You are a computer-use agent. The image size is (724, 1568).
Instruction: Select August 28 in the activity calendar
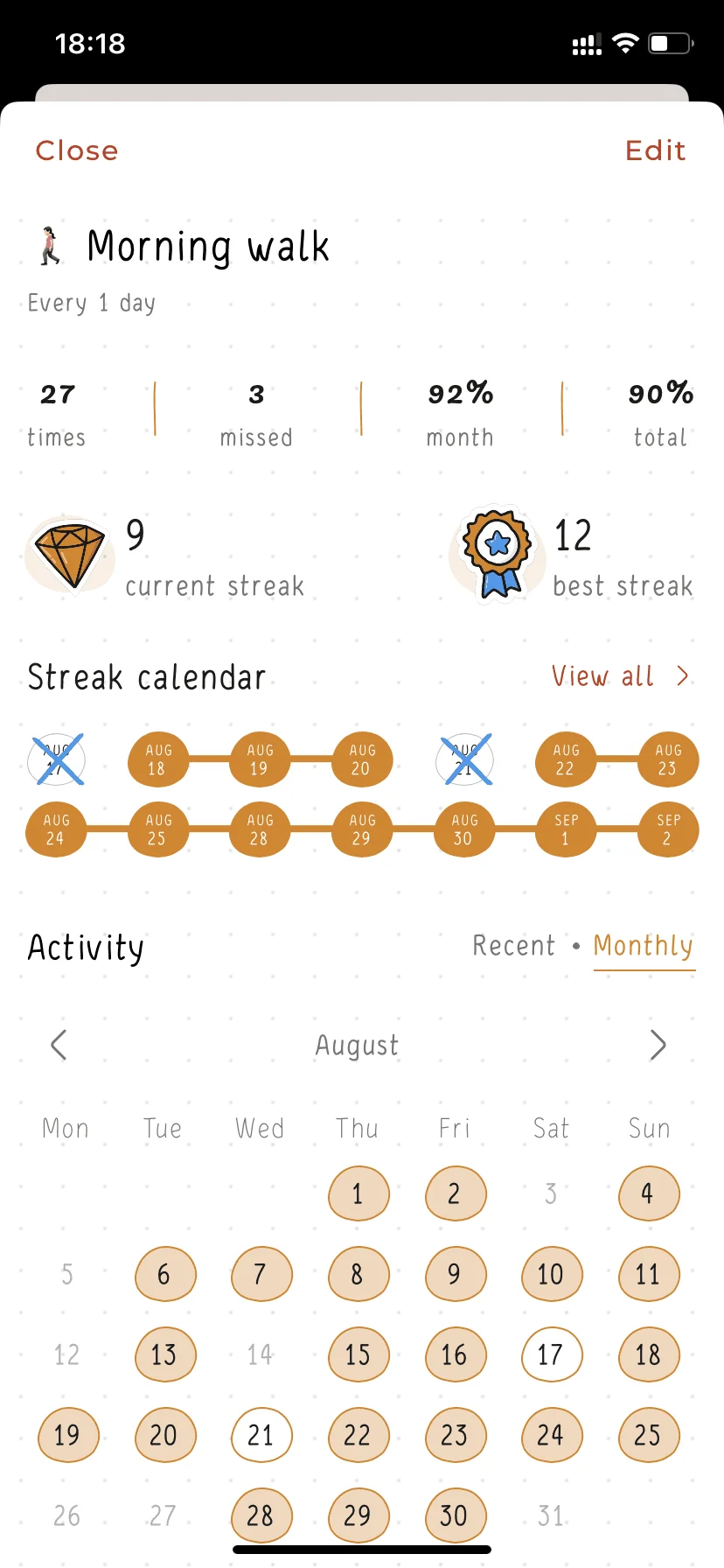(261, 1515)
